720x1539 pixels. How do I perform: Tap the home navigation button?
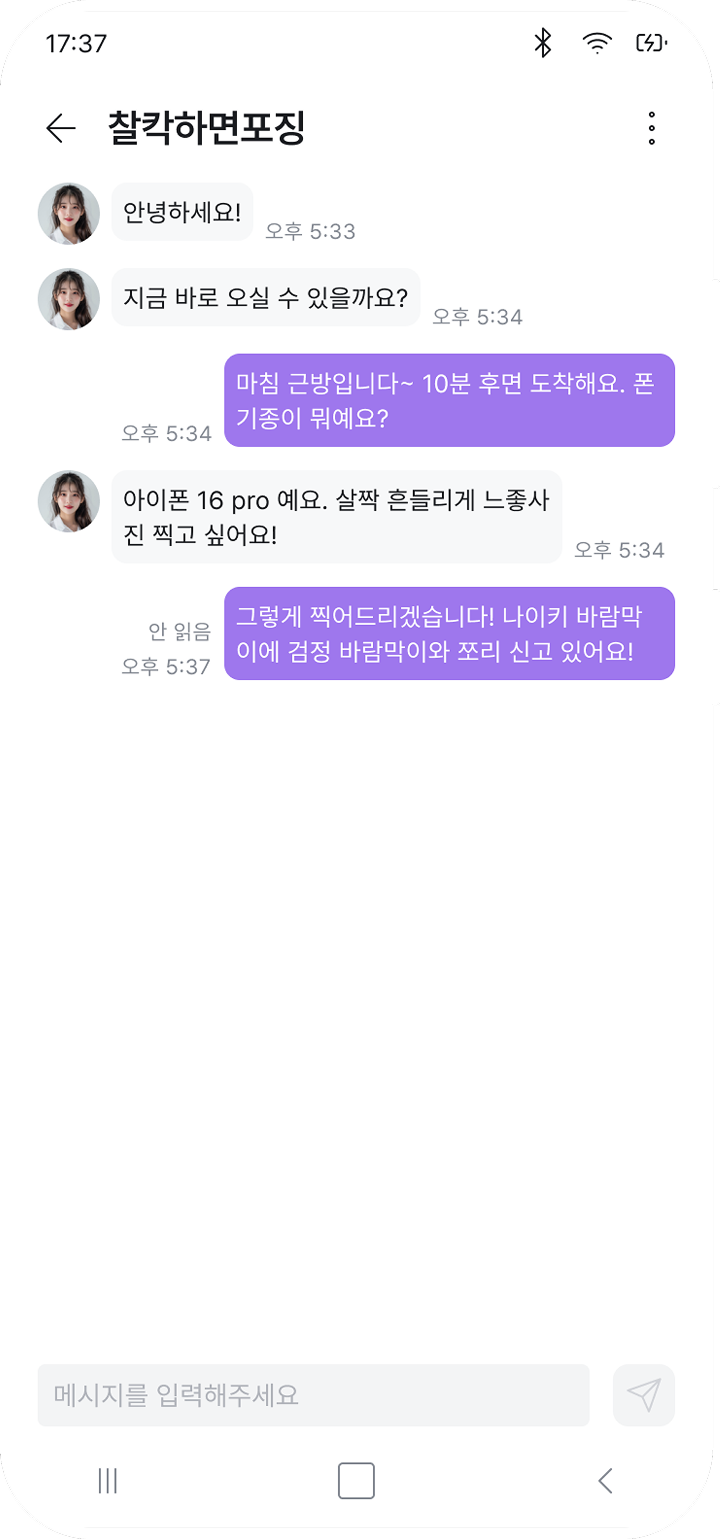click(355, 1482)
